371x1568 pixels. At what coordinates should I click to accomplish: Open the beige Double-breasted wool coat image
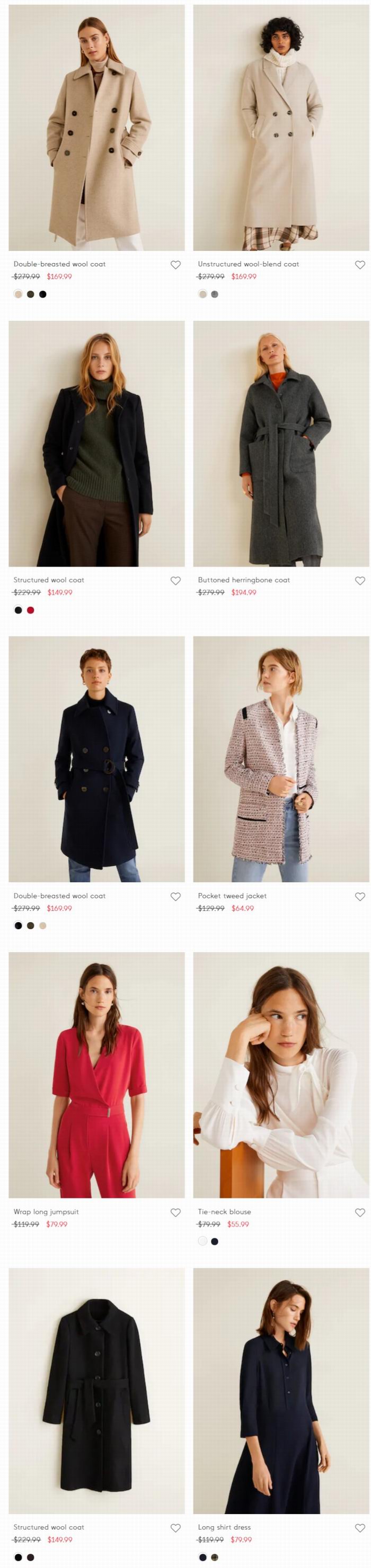point(96,128)
